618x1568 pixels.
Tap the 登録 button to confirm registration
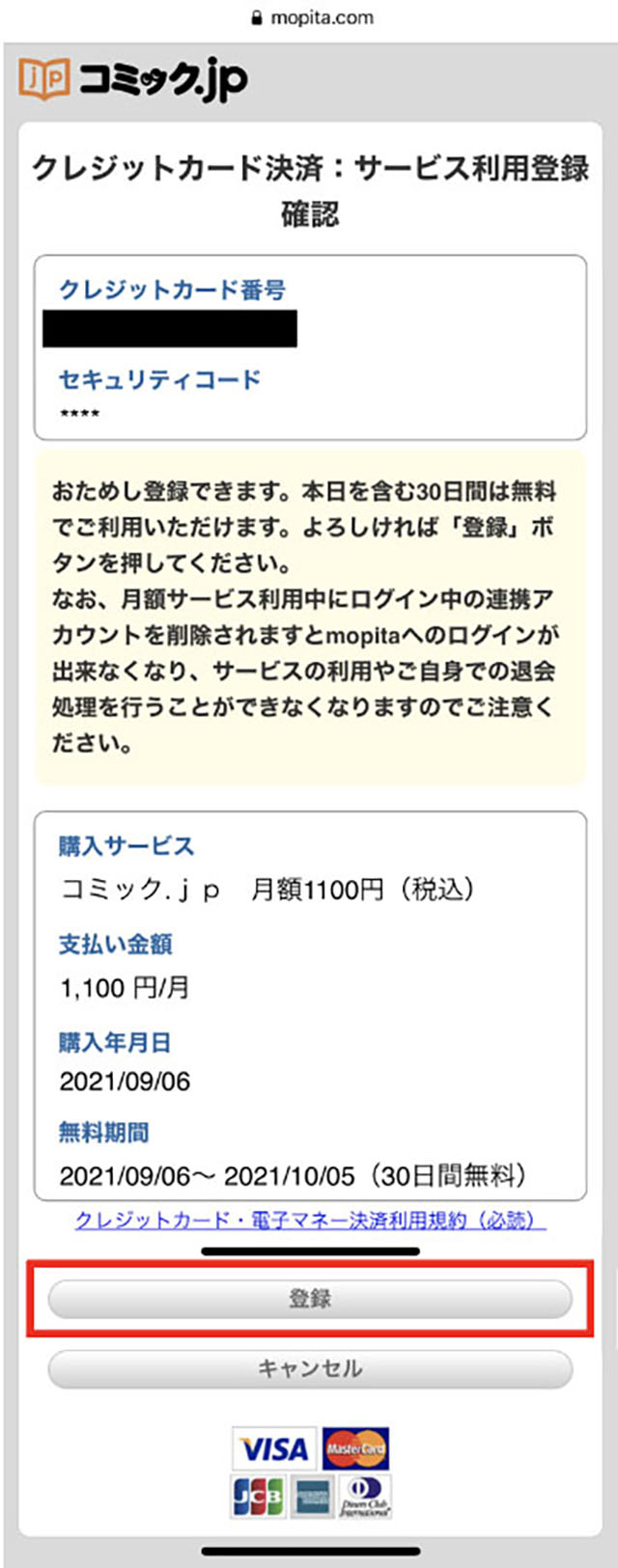[310, 1299]
